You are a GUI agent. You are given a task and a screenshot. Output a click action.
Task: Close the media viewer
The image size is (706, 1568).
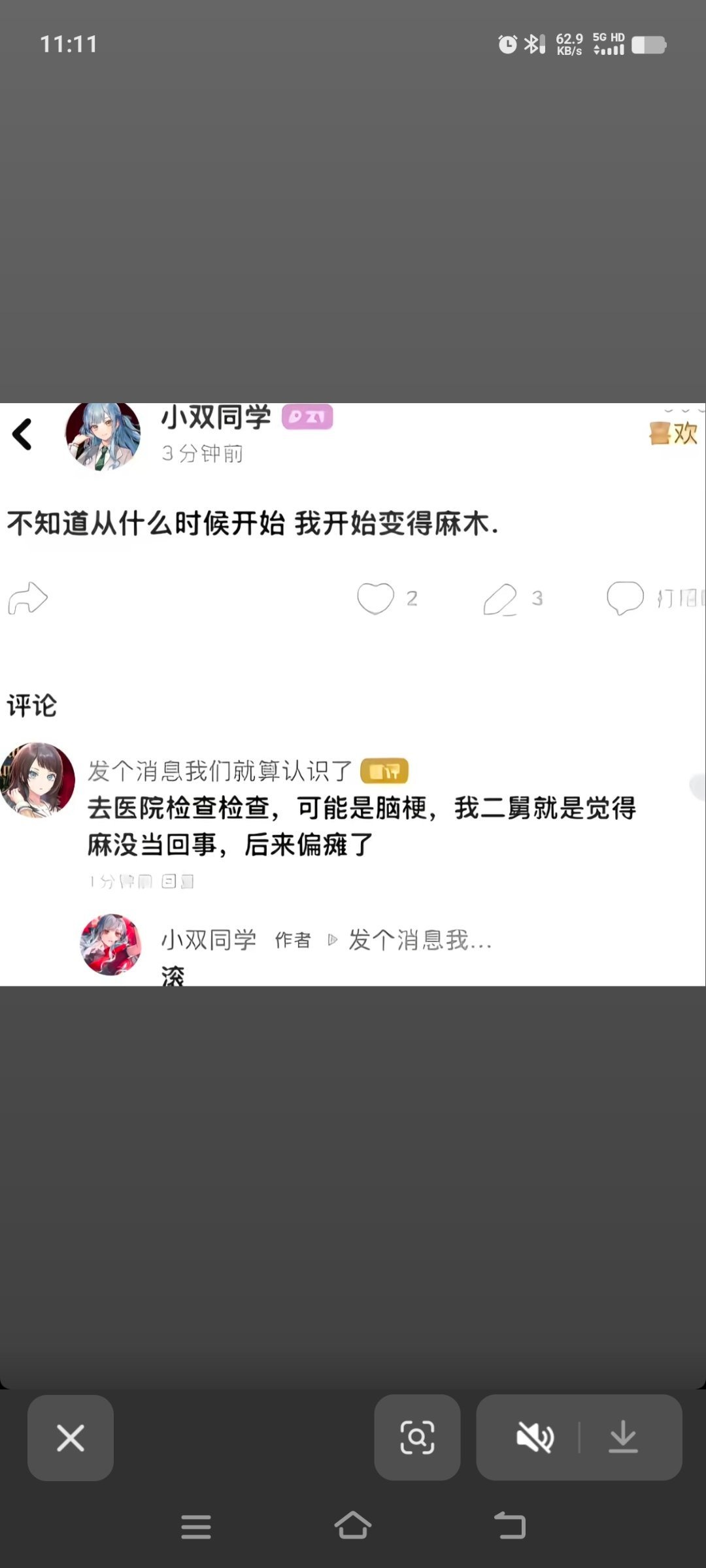click(70, 1437)
